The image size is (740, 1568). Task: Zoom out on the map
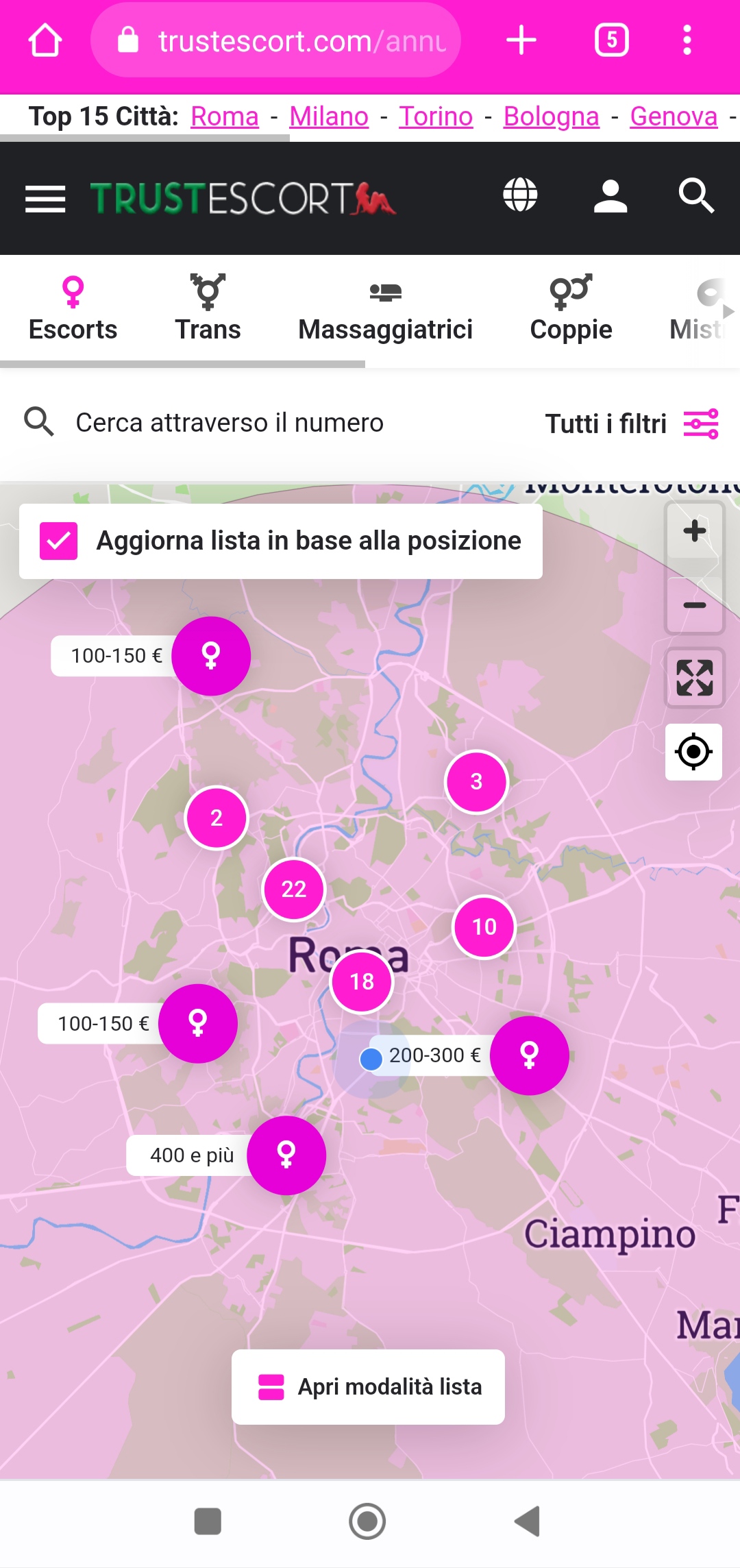click(694, 605)
